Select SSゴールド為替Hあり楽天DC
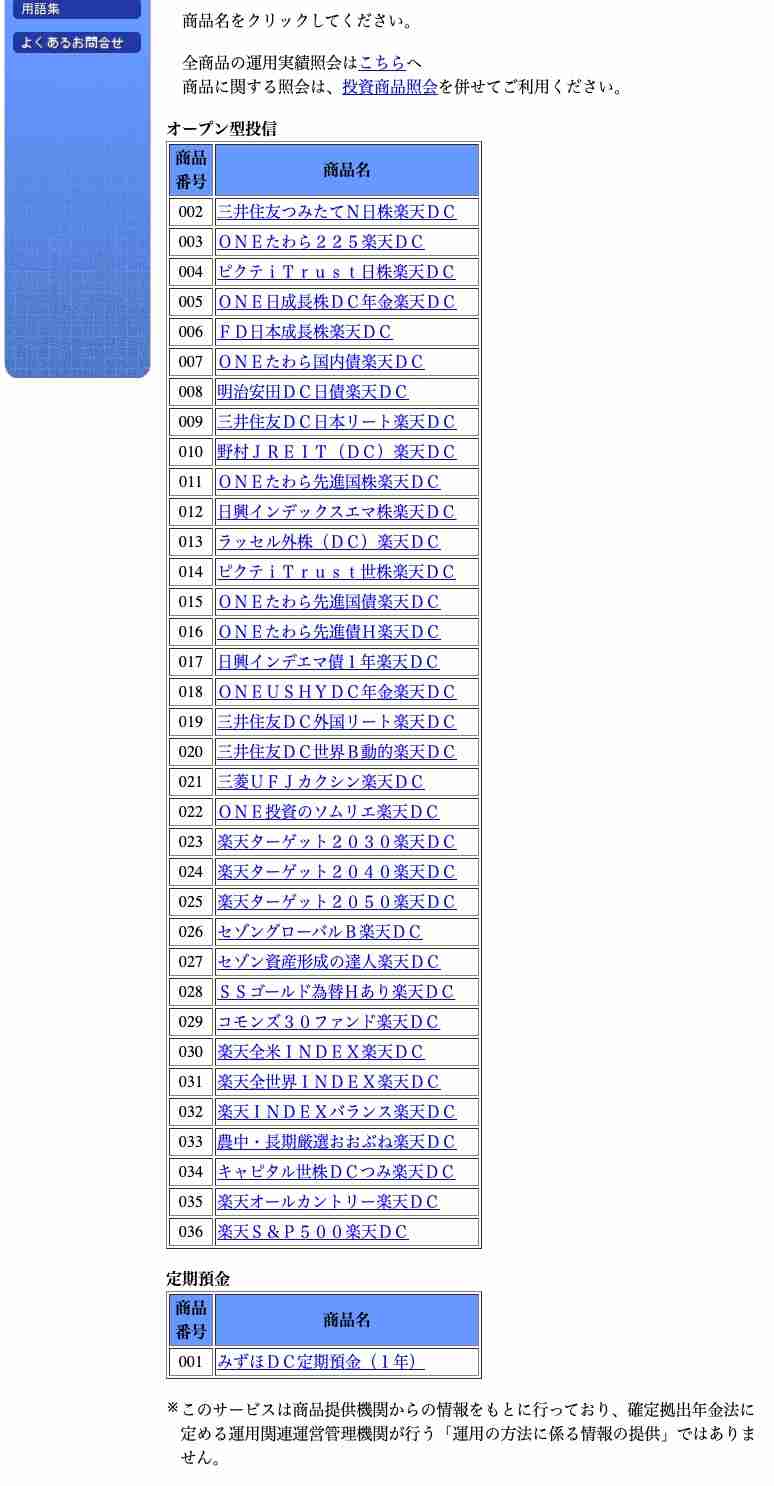 point(335,992)
